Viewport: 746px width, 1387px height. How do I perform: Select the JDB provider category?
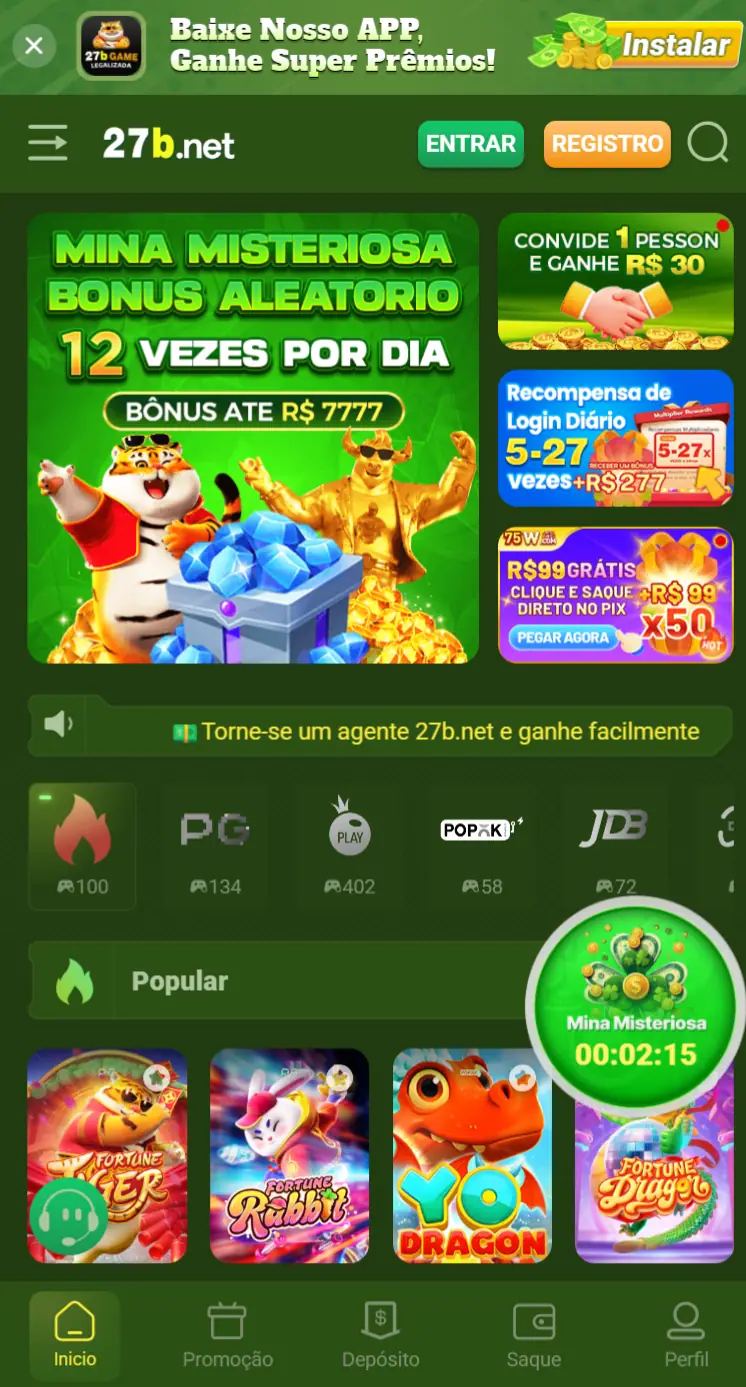(x=613, y=846)
